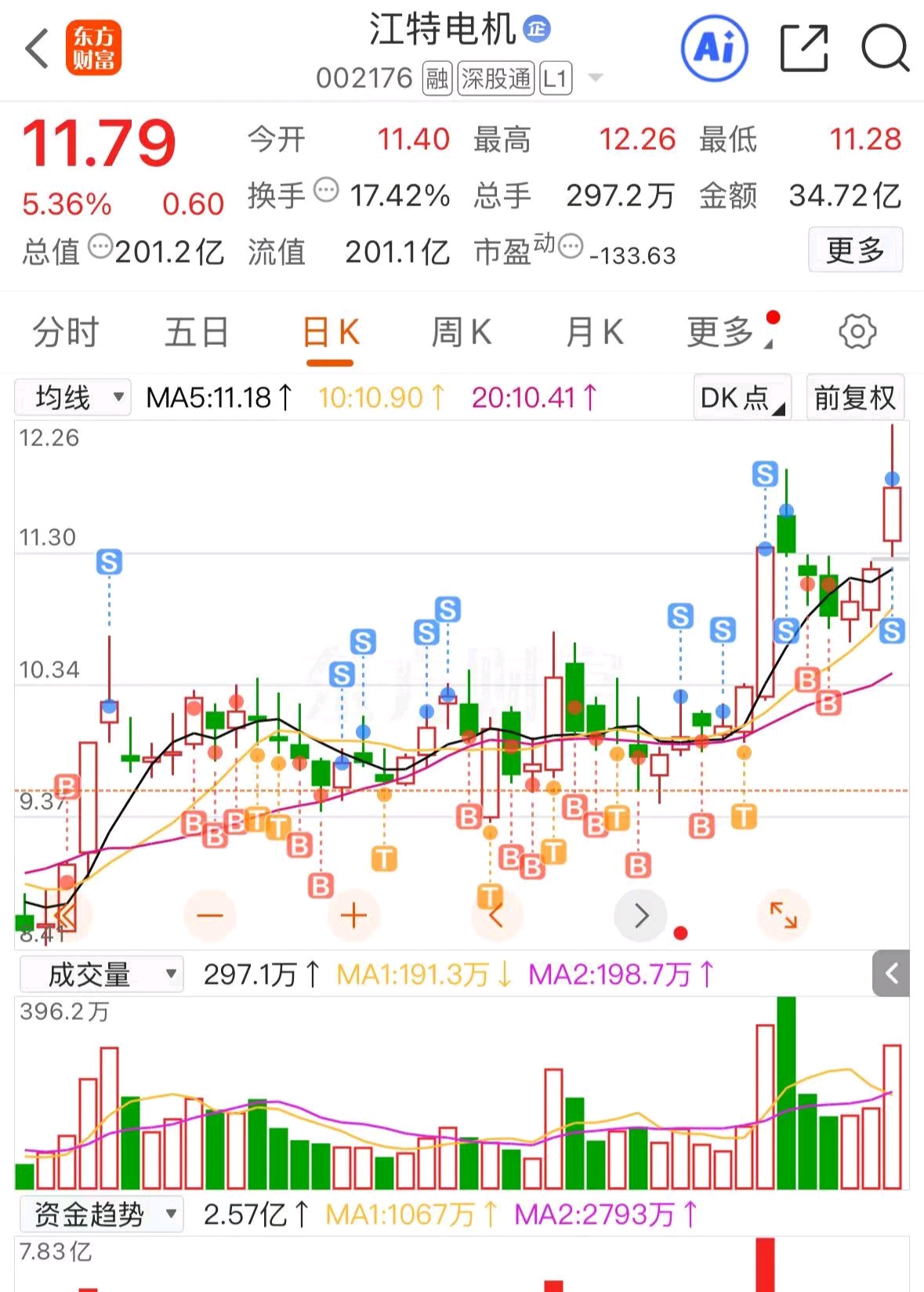Open the 均线 indicator dropdown
The width and height of the screenshot is (924, 1292).
(73, 397)
